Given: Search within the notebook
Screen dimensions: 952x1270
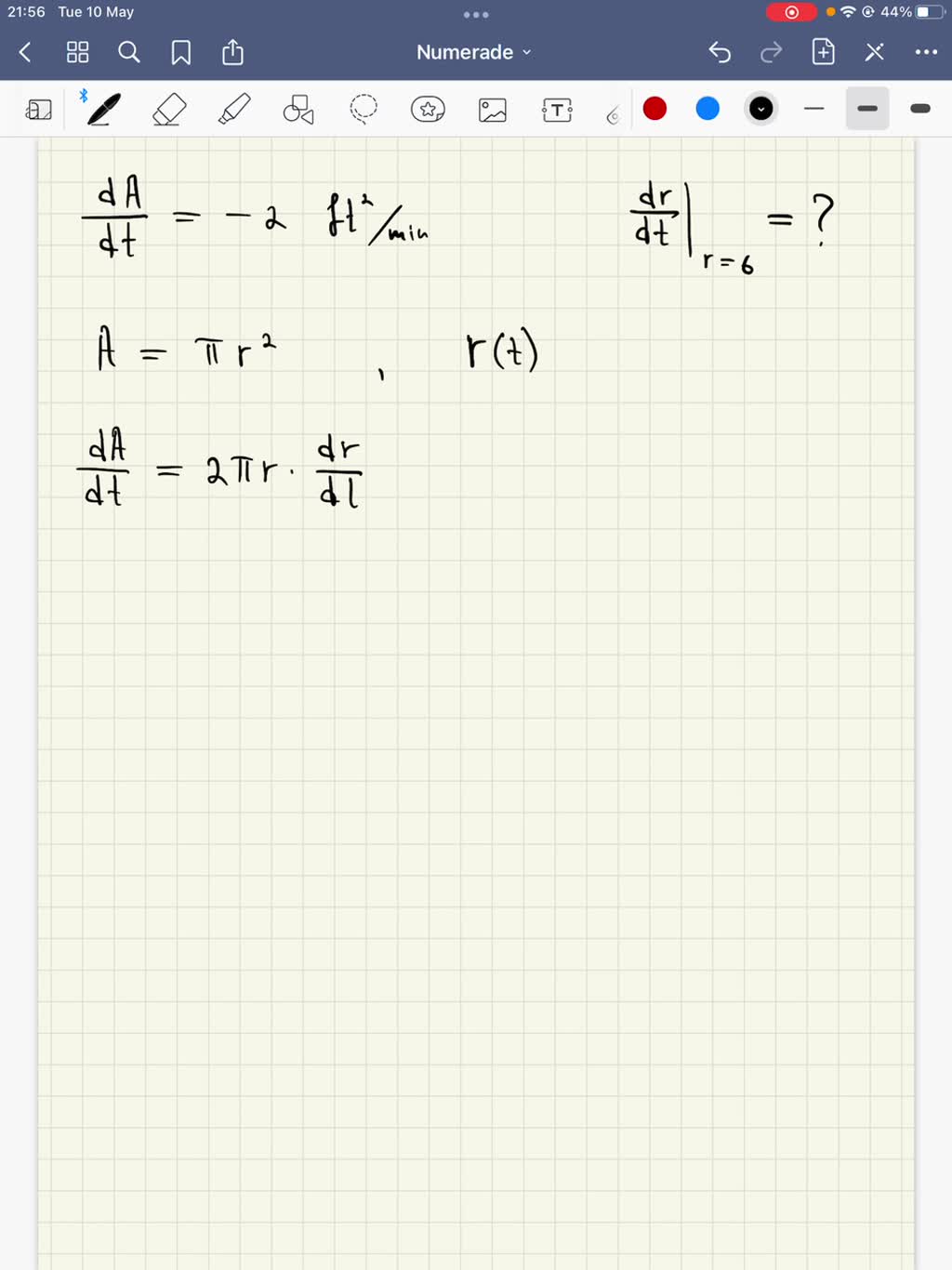Looking at the screenshot, I should (x=129, y=52).
